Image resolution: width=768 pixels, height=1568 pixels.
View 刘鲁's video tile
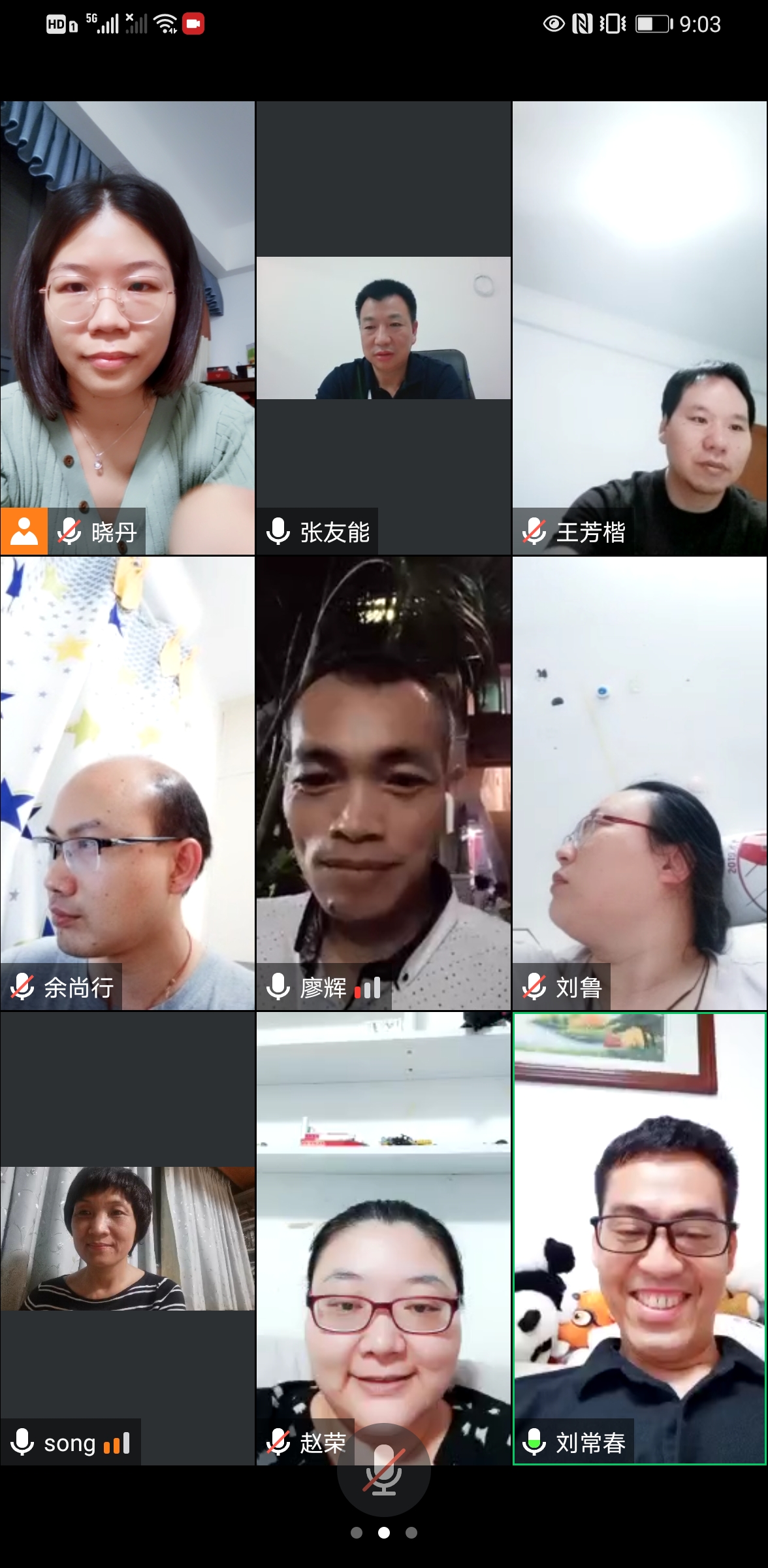click(639, 783)
